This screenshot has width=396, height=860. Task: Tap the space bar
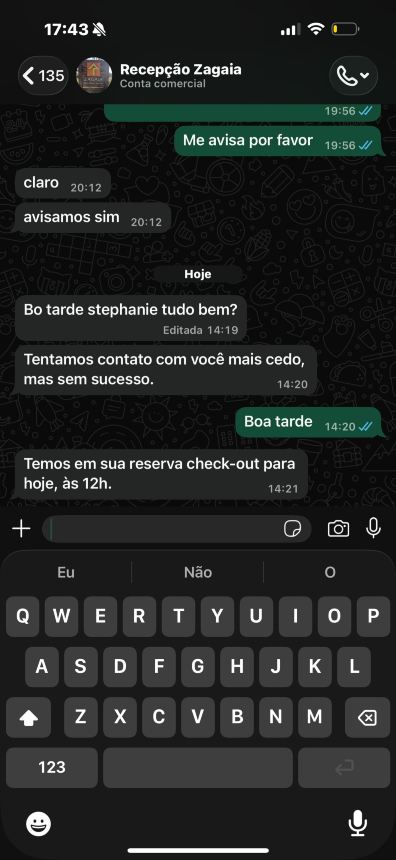198,767
